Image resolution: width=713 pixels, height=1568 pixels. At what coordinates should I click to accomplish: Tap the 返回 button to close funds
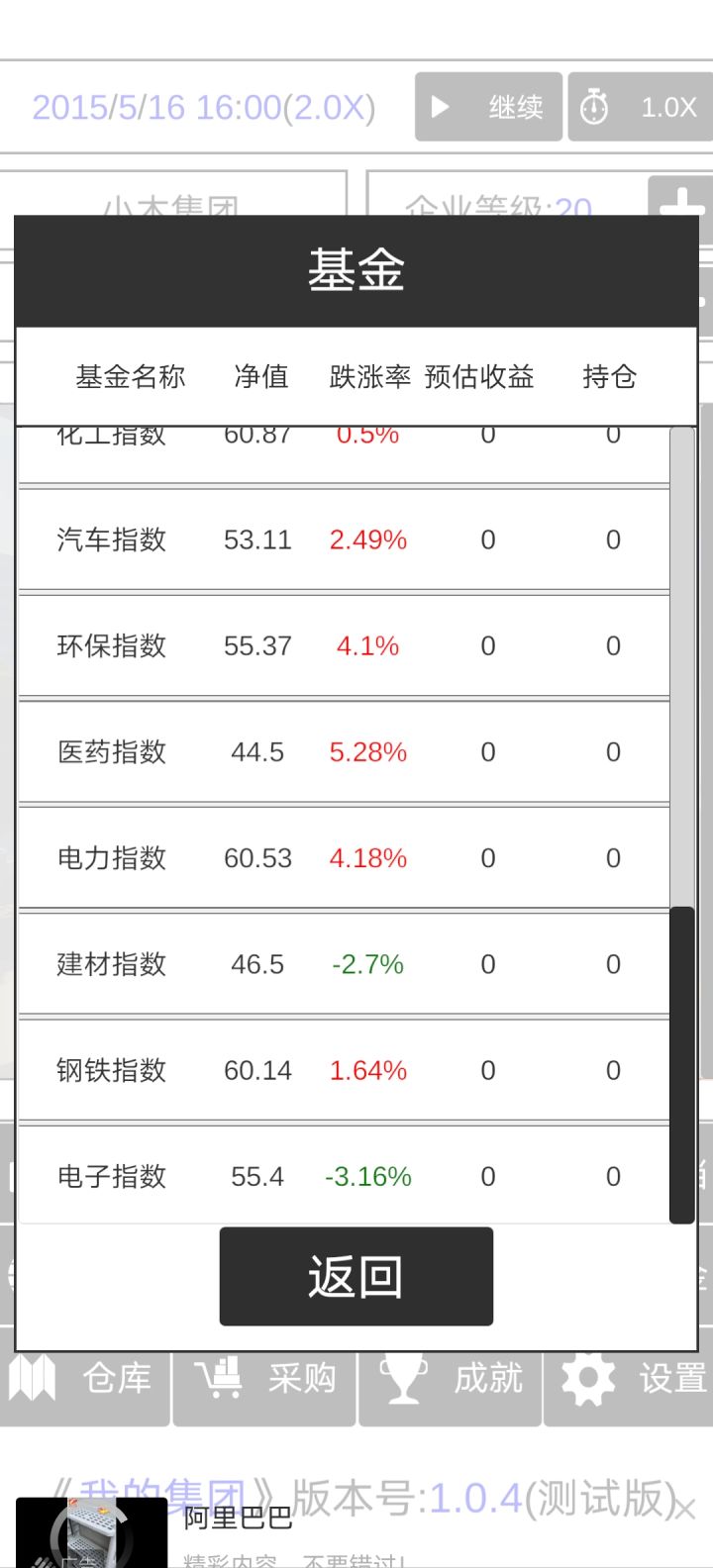(356, 1276)
